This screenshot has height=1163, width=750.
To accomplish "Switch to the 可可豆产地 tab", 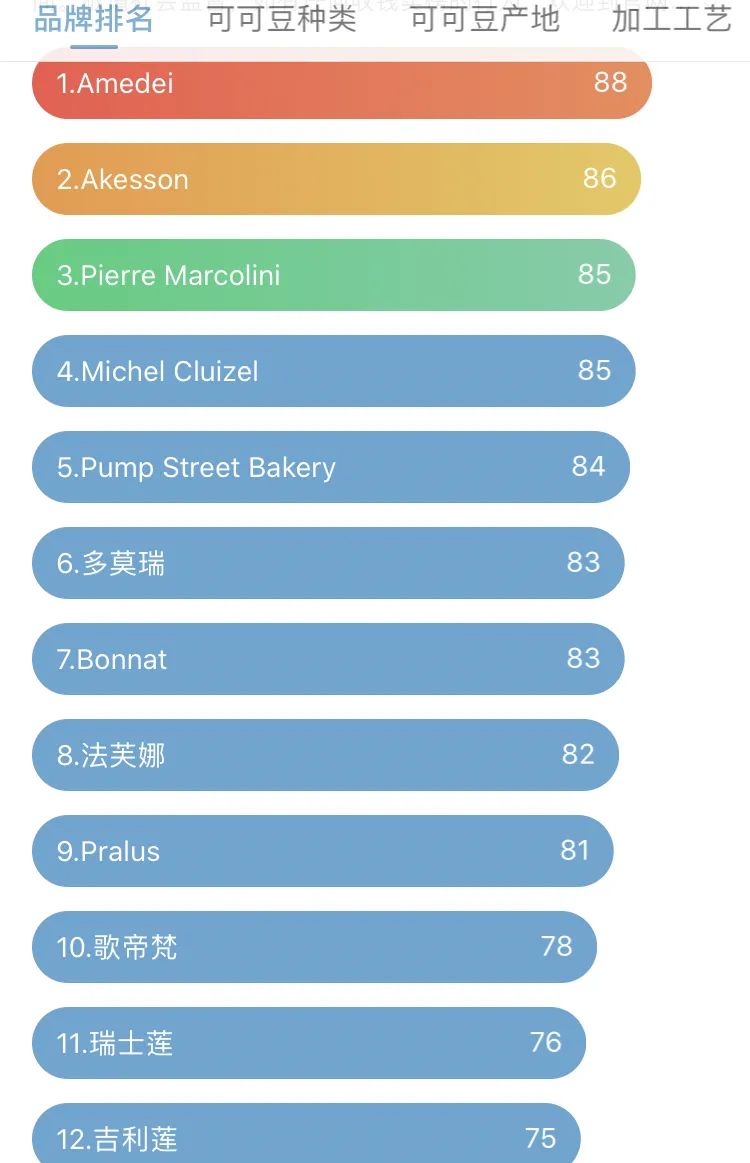I will pos(485,20).
